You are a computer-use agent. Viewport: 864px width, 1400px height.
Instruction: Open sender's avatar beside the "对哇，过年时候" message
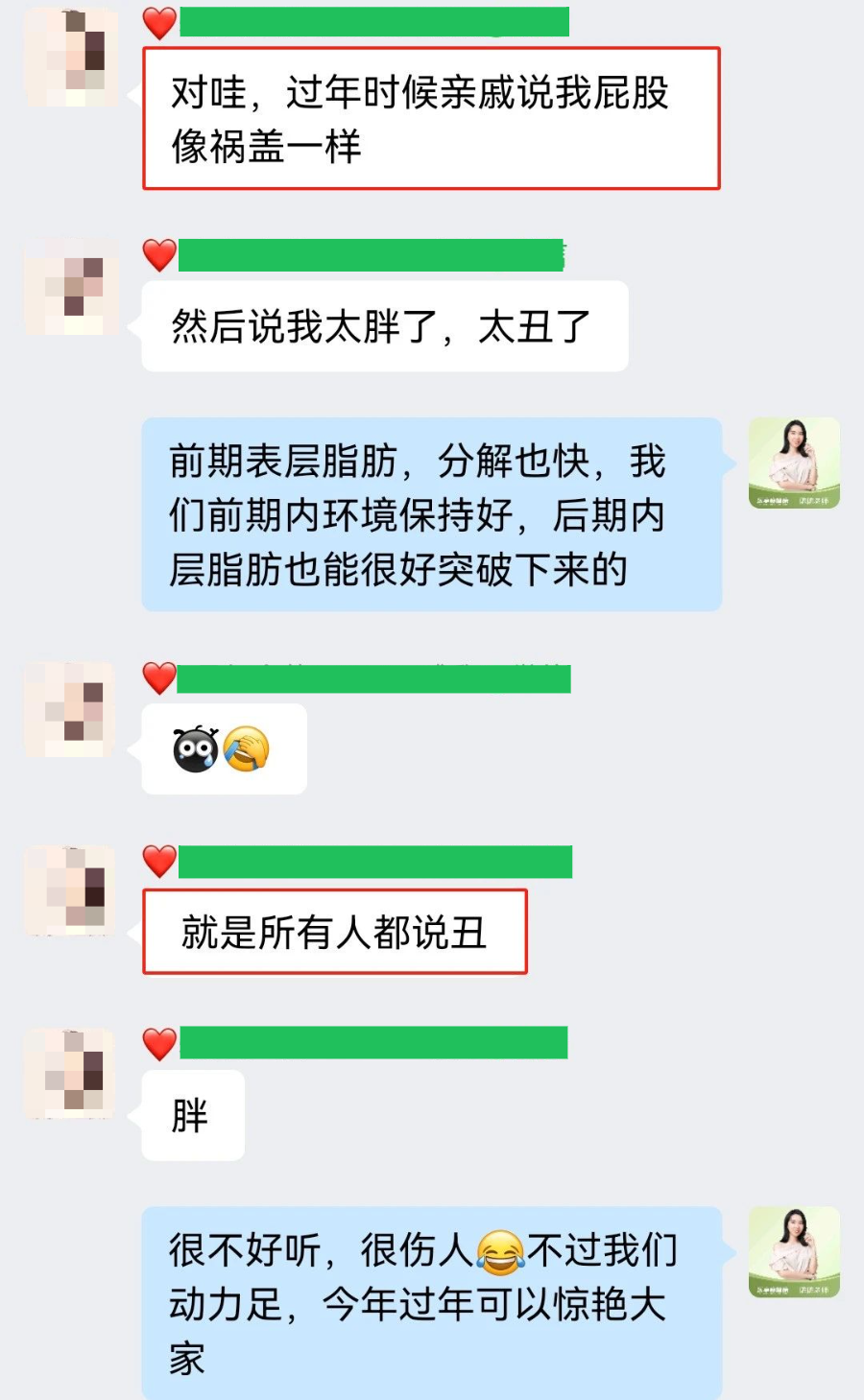tap(72, 58)
